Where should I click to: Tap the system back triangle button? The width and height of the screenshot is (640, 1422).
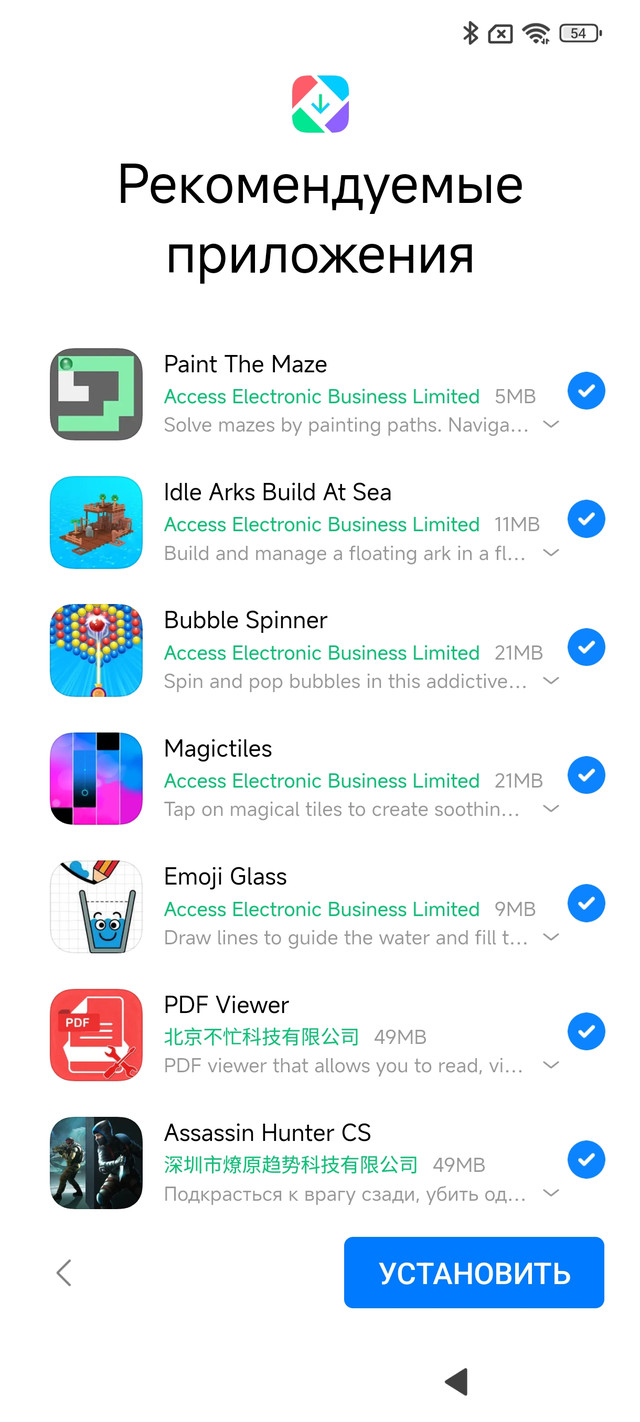pos(457,1382)
